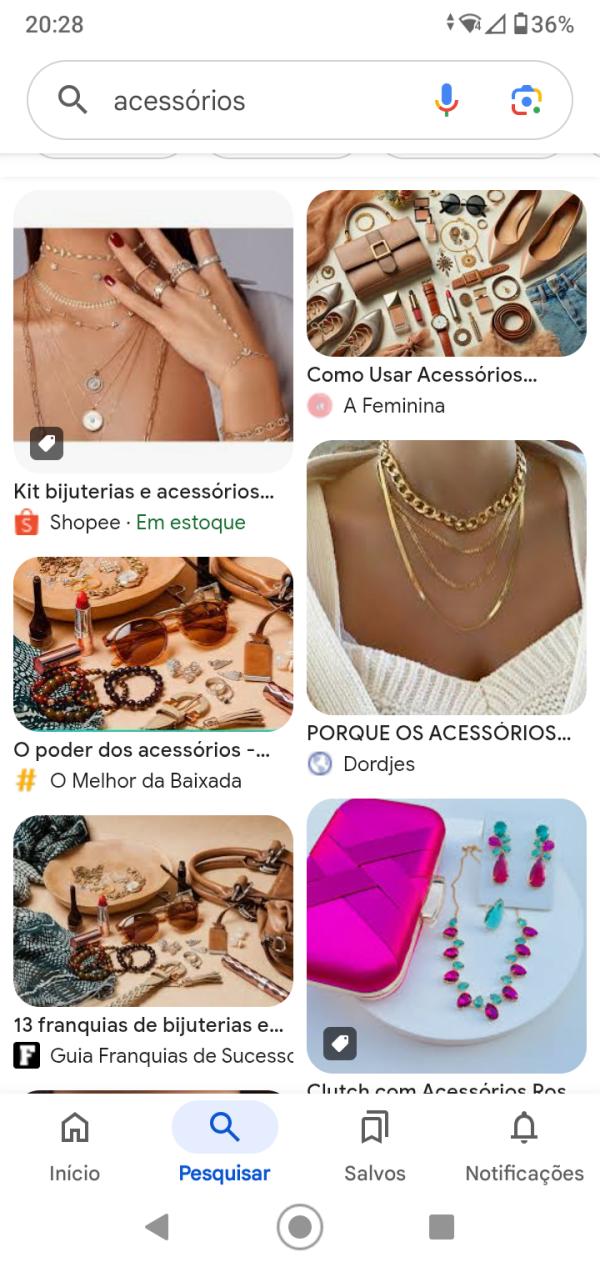Select the Pesquisar tab
The width and height of the screenshot is (600, 1267).
225,1145
